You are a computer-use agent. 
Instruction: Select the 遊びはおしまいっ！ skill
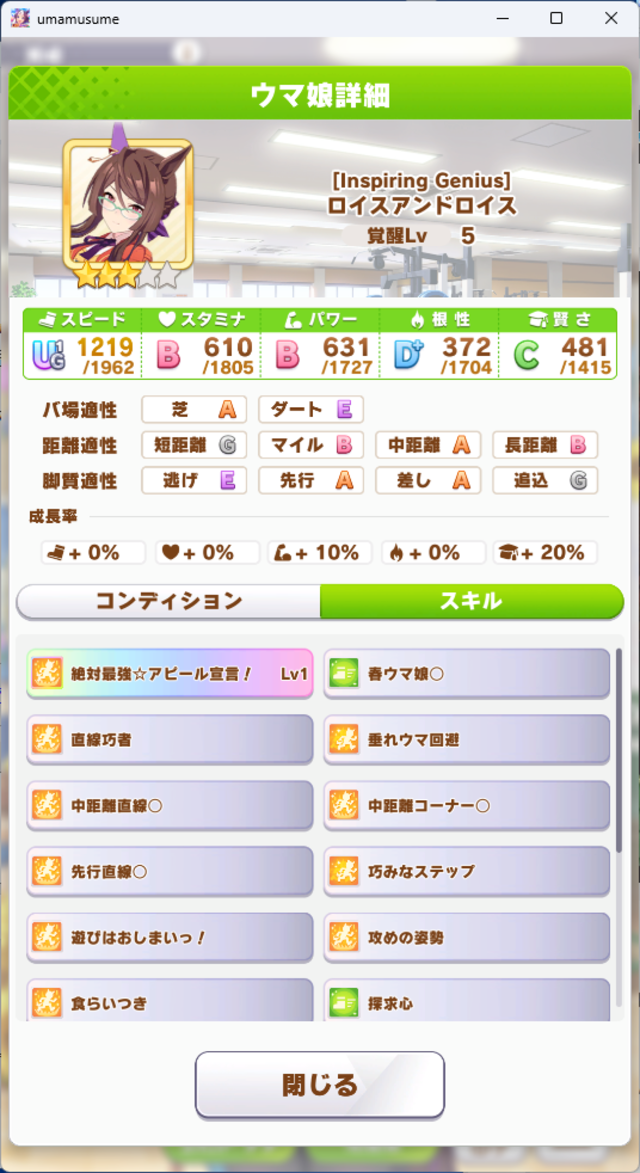[170, 938]
